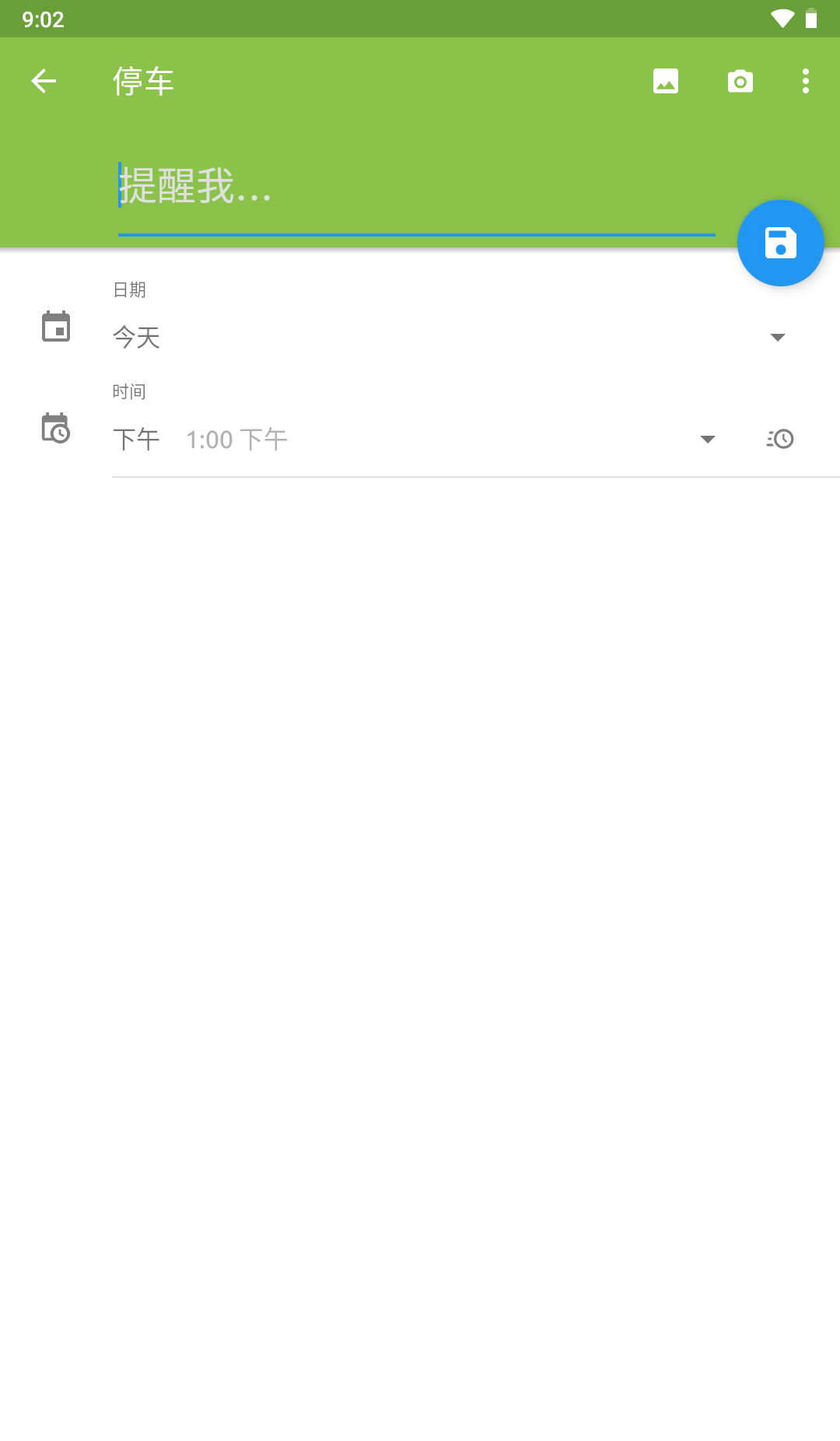Tap the 时间 label
This screenshot has width=840, height=1441.
pyautogui.click(x=129, y=391)
